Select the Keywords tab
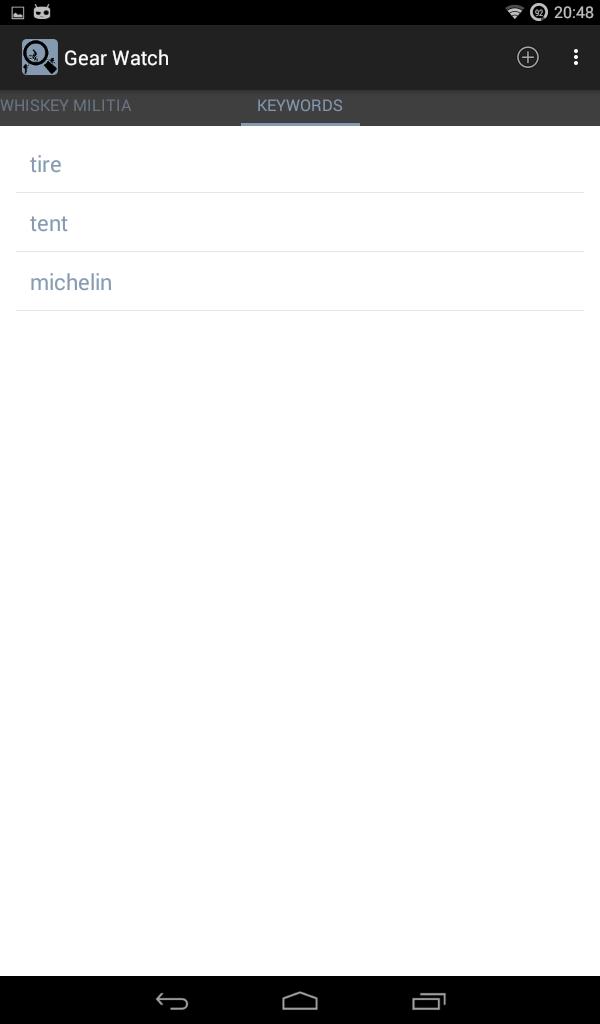 (300, 106)
